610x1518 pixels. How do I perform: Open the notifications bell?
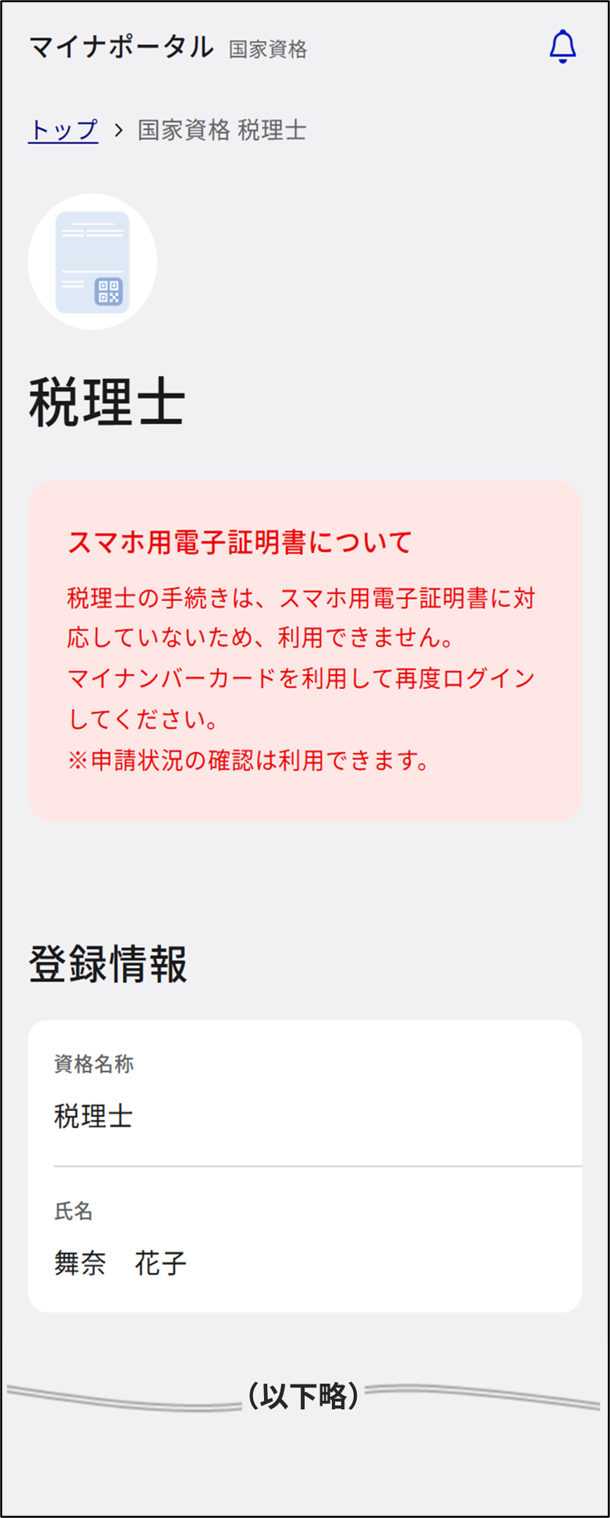563,47
